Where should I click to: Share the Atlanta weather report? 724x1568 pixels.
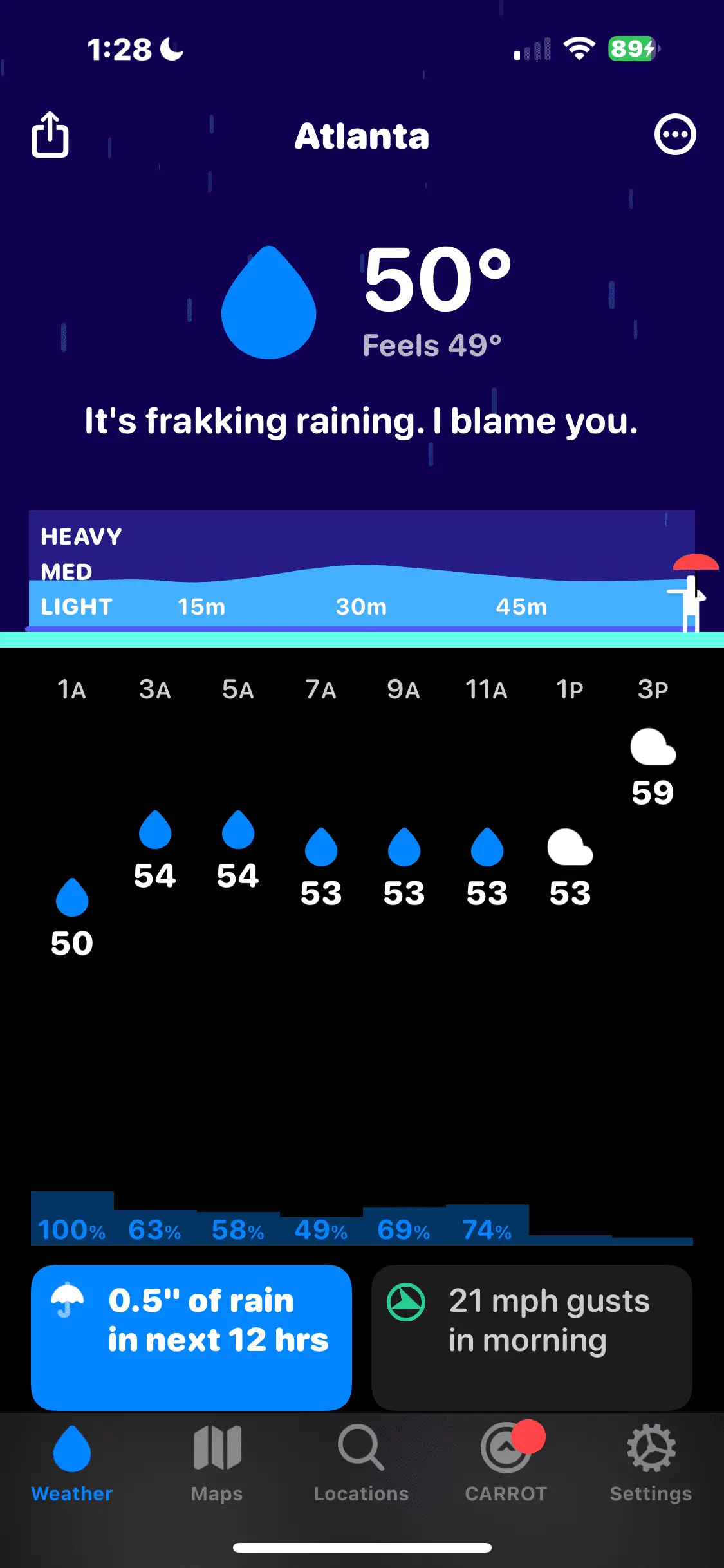click(50, 135)
